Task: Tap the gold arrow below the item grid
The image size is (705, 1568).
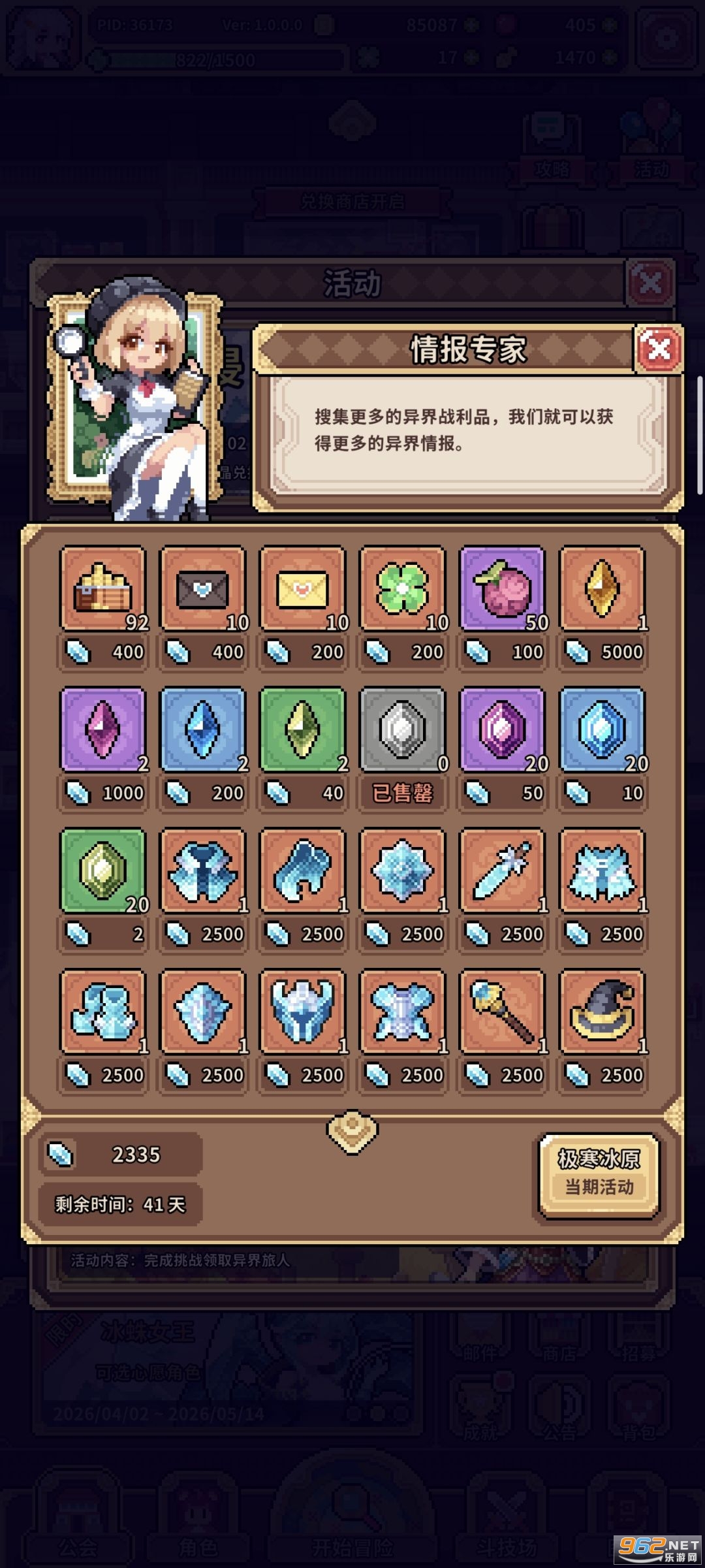Action: click(352, 1131)
